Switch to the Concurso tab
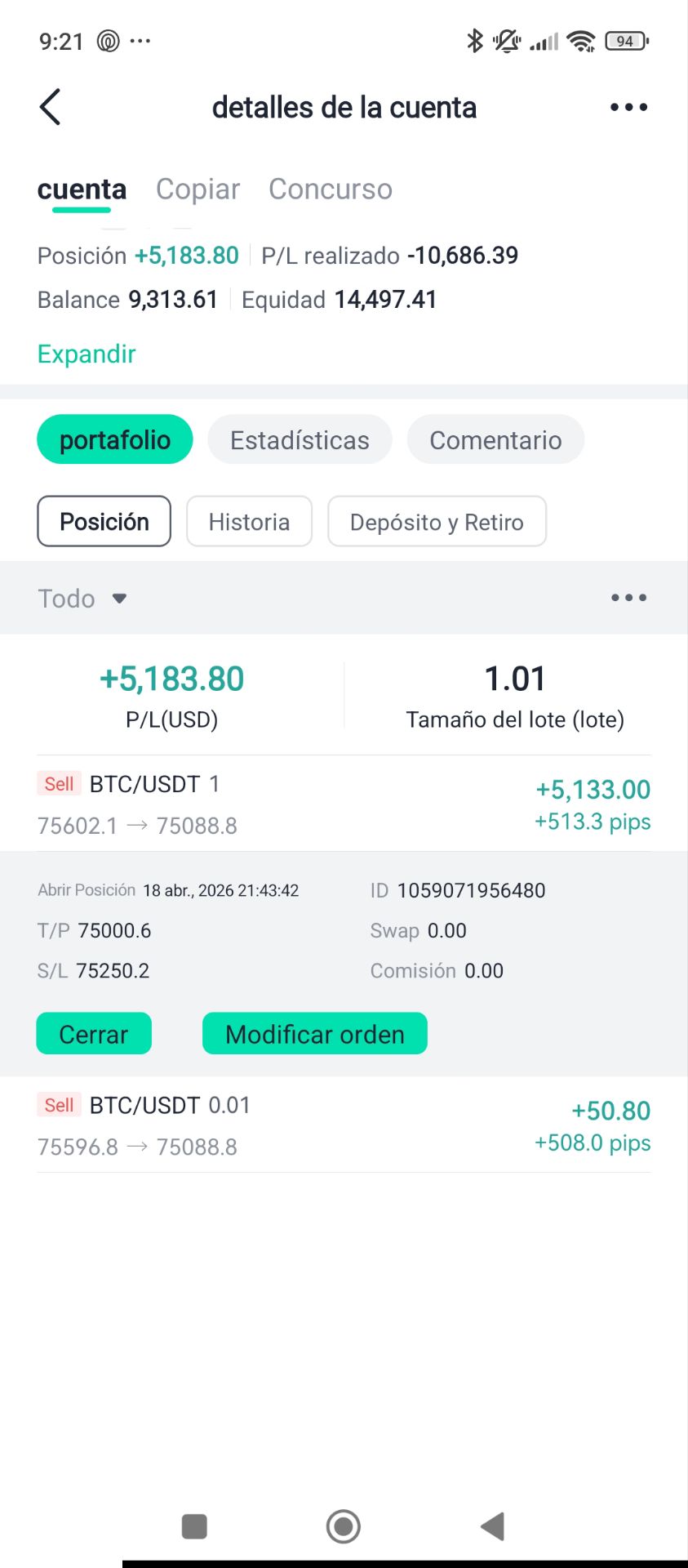 [x=331, y=189]
